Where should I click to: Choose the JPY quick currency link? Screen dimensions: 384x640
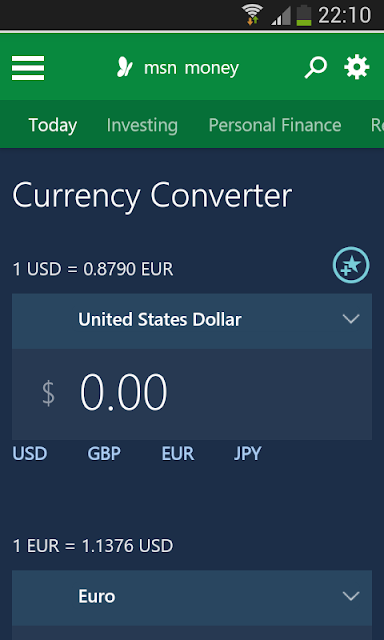click(x=248, y=454)
